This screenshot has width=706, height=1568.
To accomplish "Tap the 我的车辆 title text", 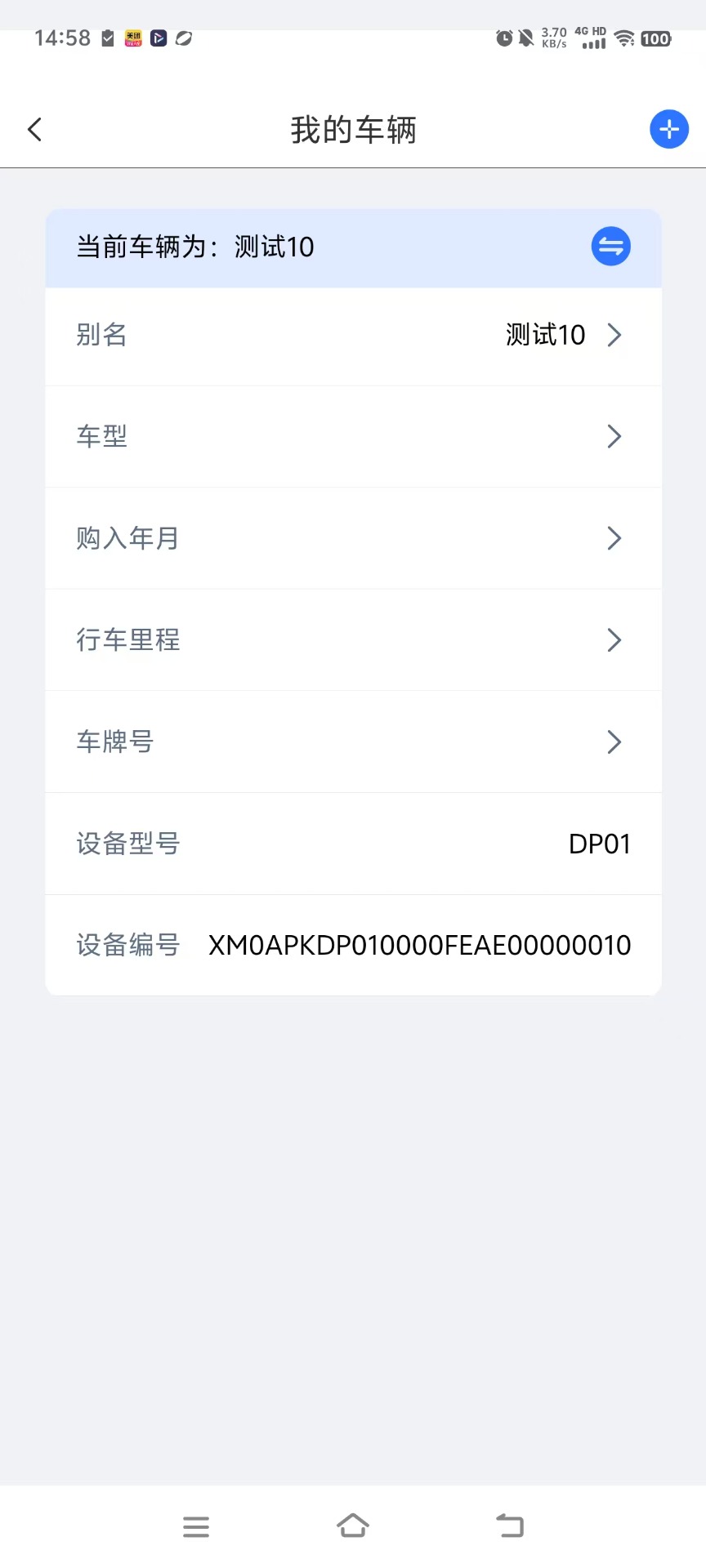I will pos(352,129).
